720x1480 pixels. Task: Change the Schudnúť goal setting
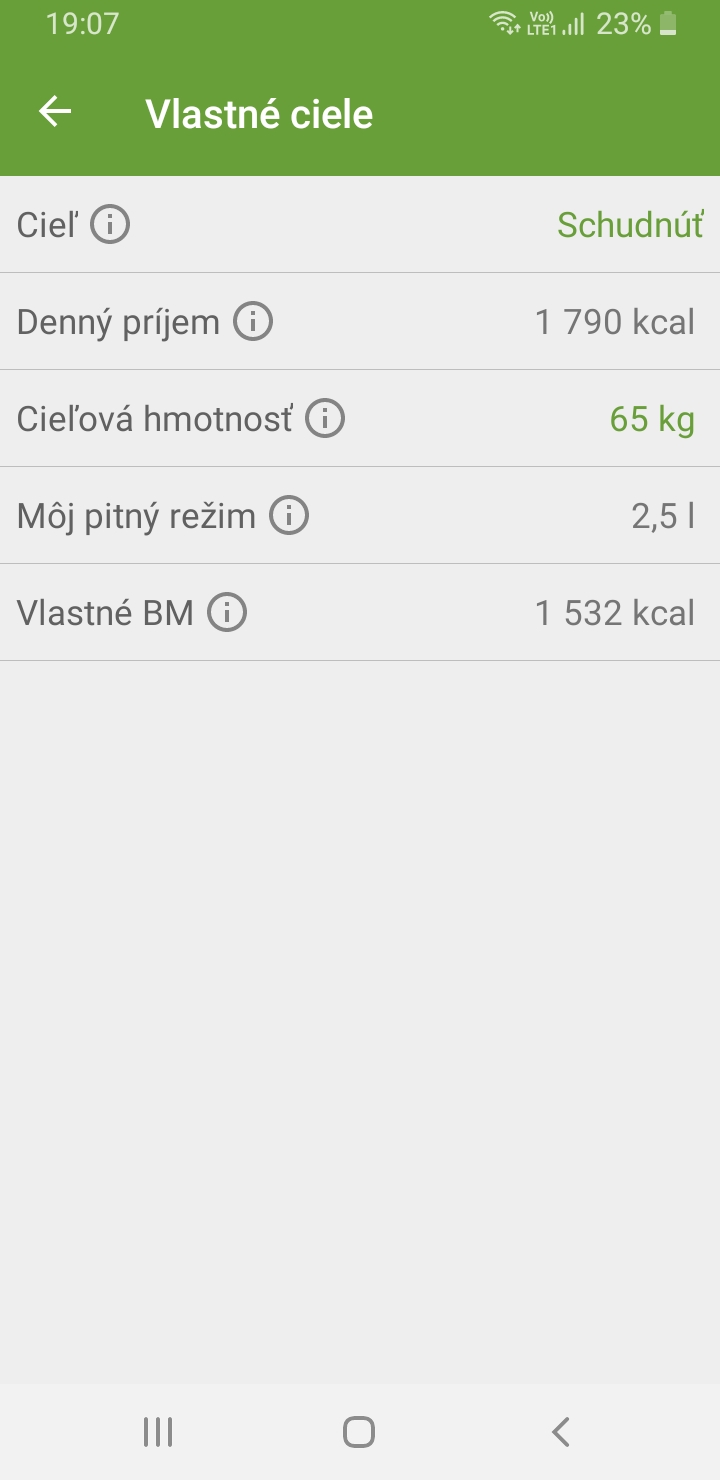point(630,225)
